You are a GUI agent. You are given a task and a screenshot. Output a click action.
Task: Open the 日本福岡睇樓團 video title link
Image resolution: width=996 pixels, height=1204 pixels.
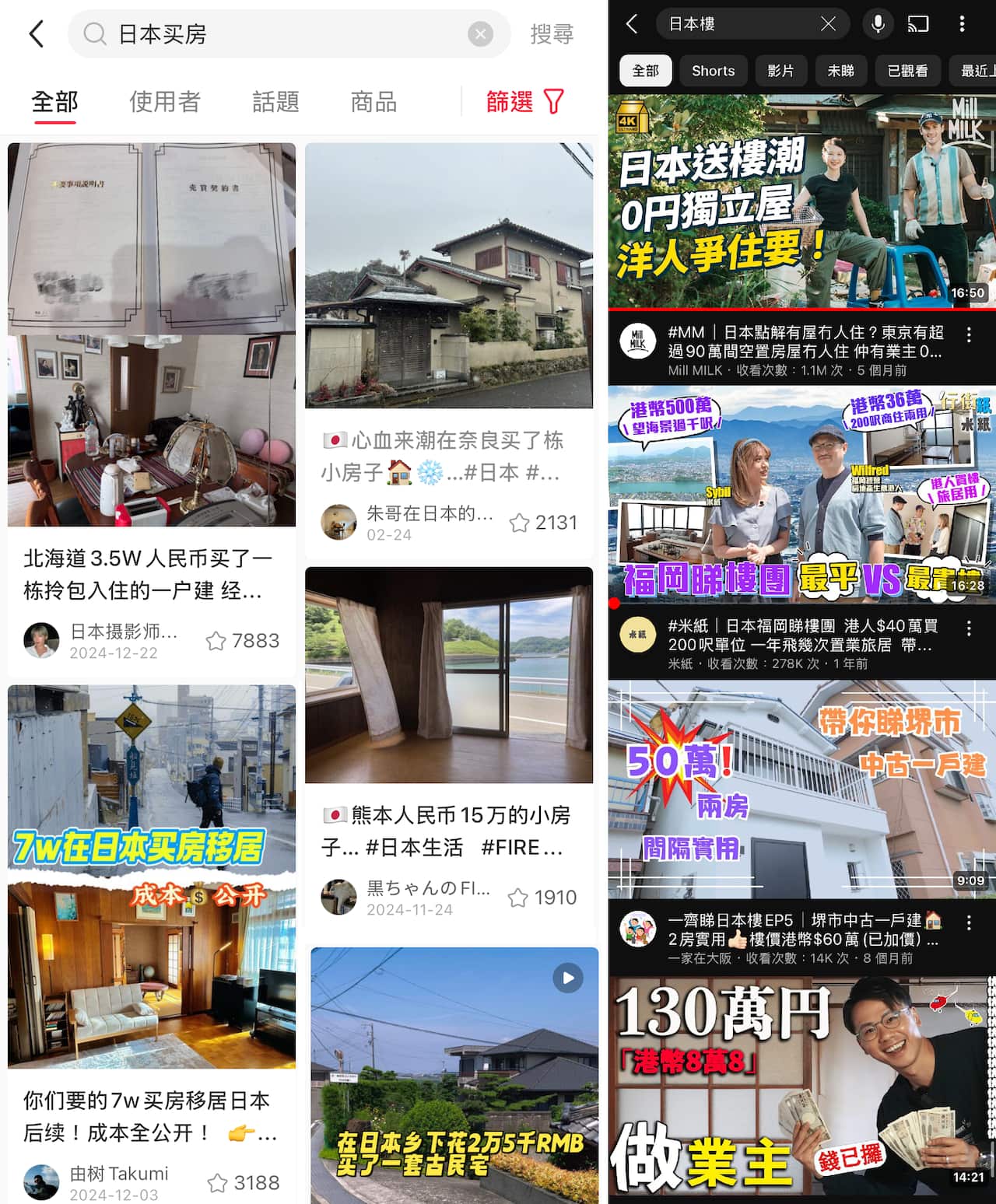point(809,636)
